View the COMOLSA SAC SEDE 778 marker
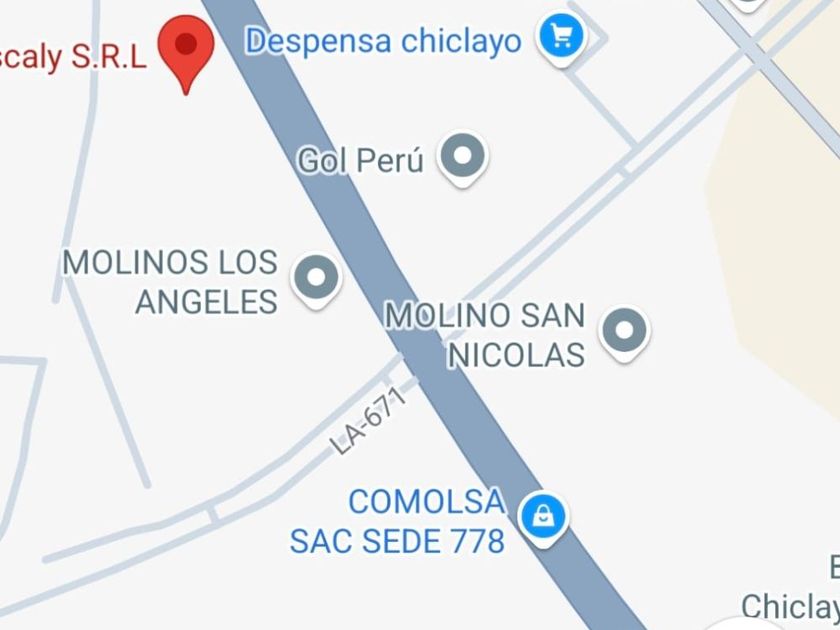This screenshot has width=840, height=630. click(x=543, y=519)
